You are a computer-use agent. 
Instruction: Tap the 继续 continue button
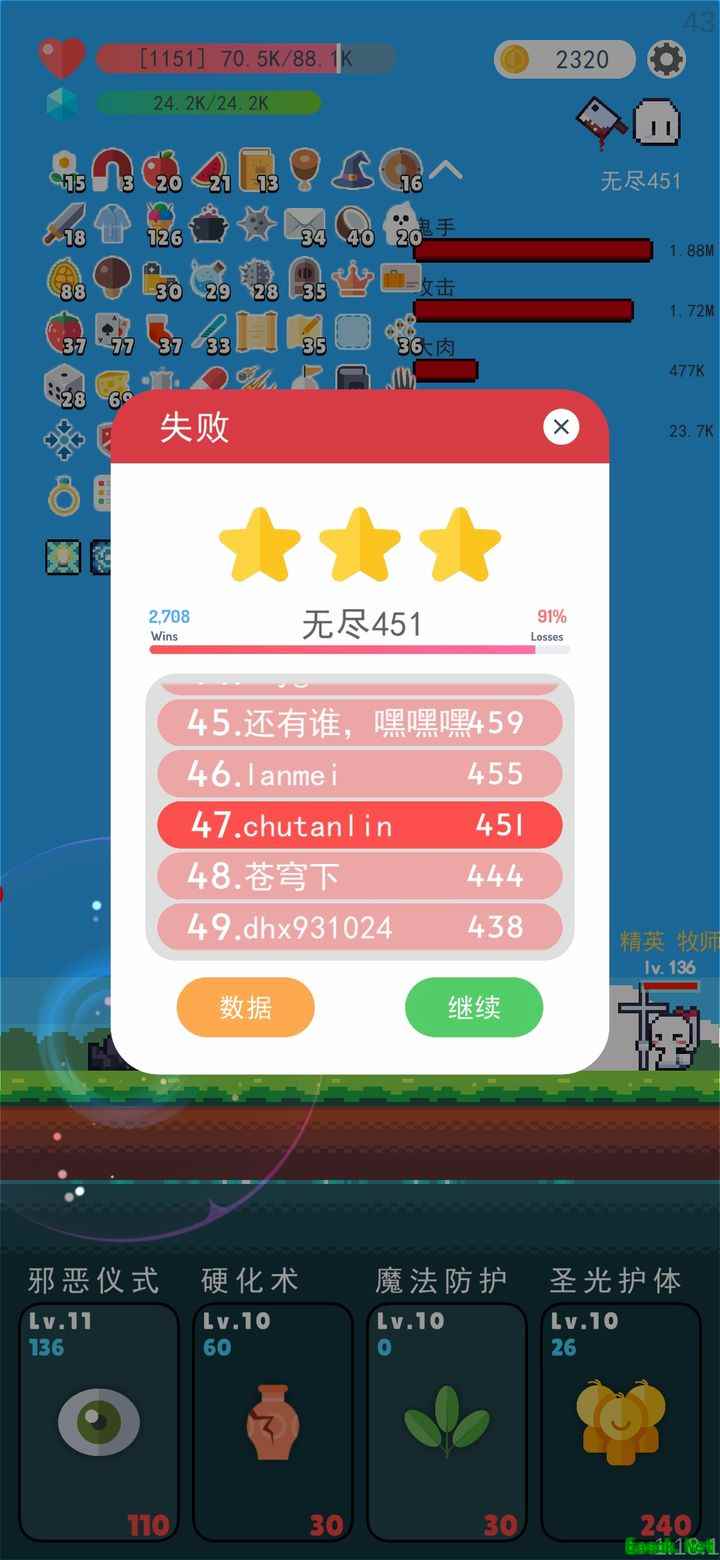(474, 1007)
